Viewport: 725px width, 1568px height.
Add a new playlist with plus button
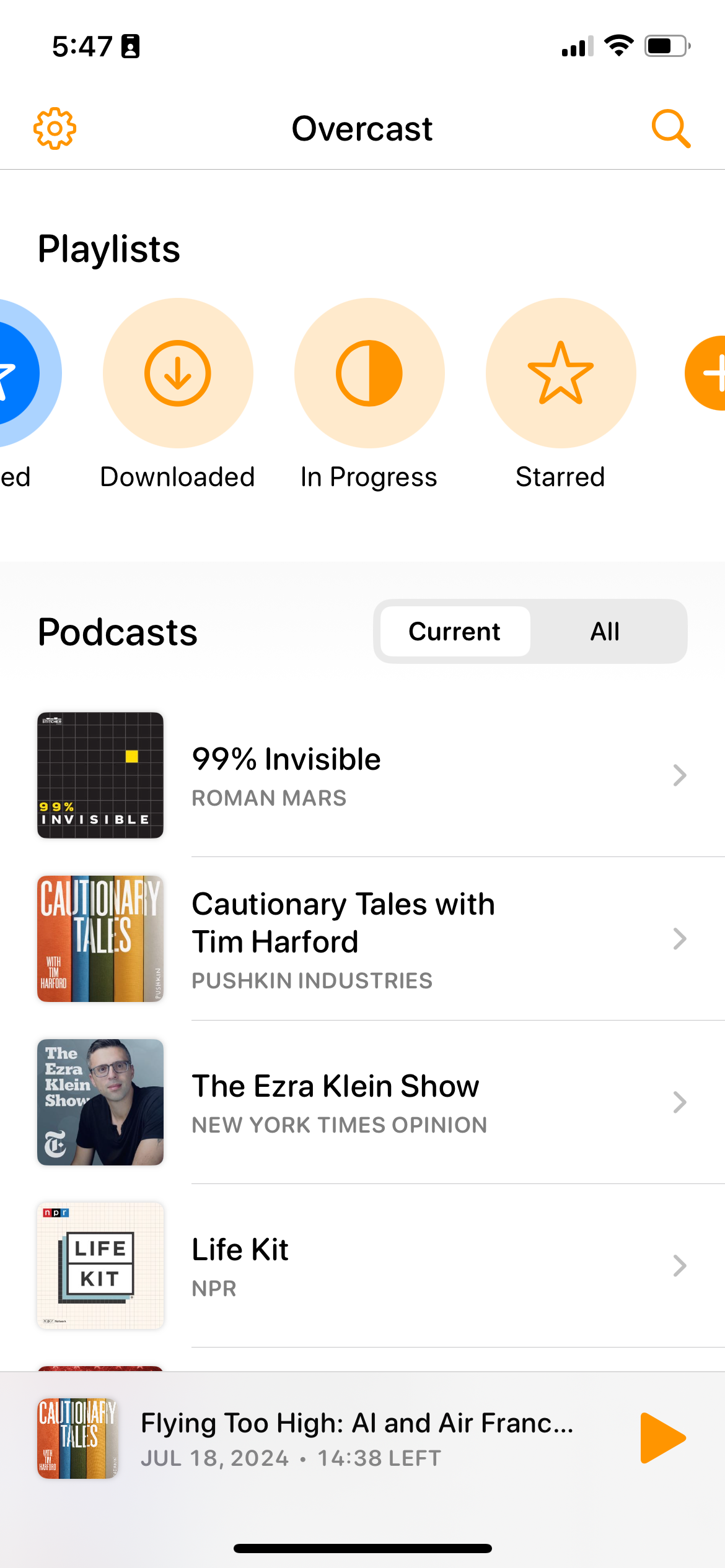[x=706, y=373]
